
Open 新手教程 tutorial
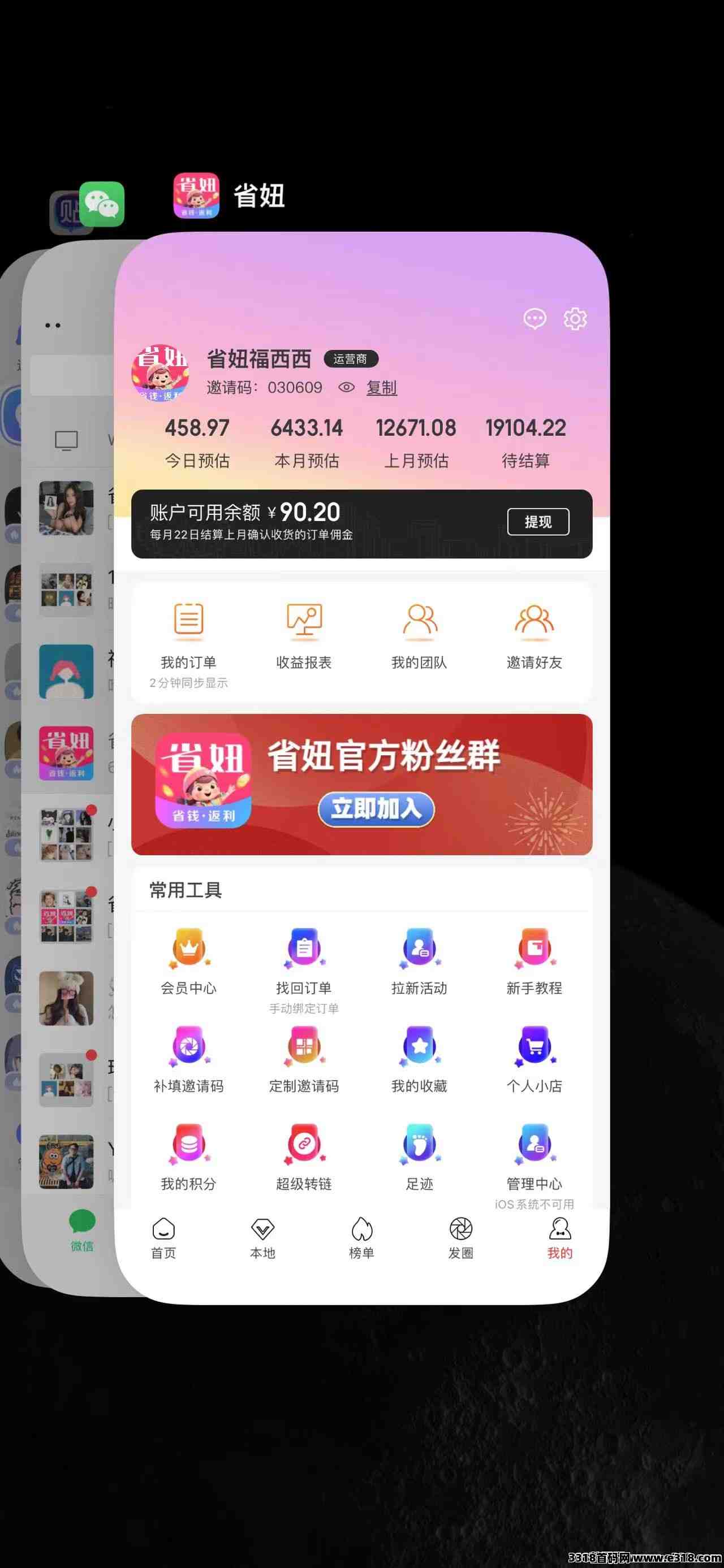[534, 961]
